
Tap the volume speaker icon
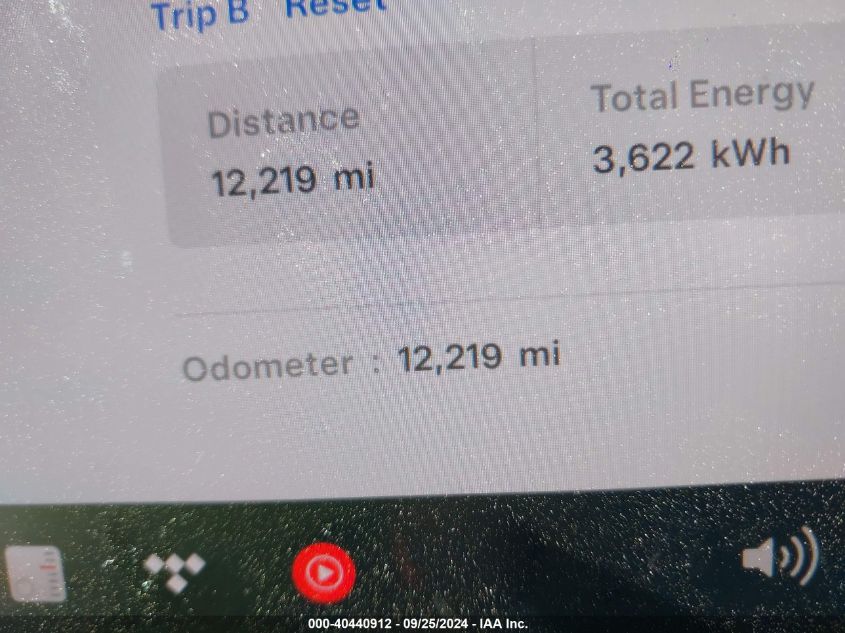[779, 558]
